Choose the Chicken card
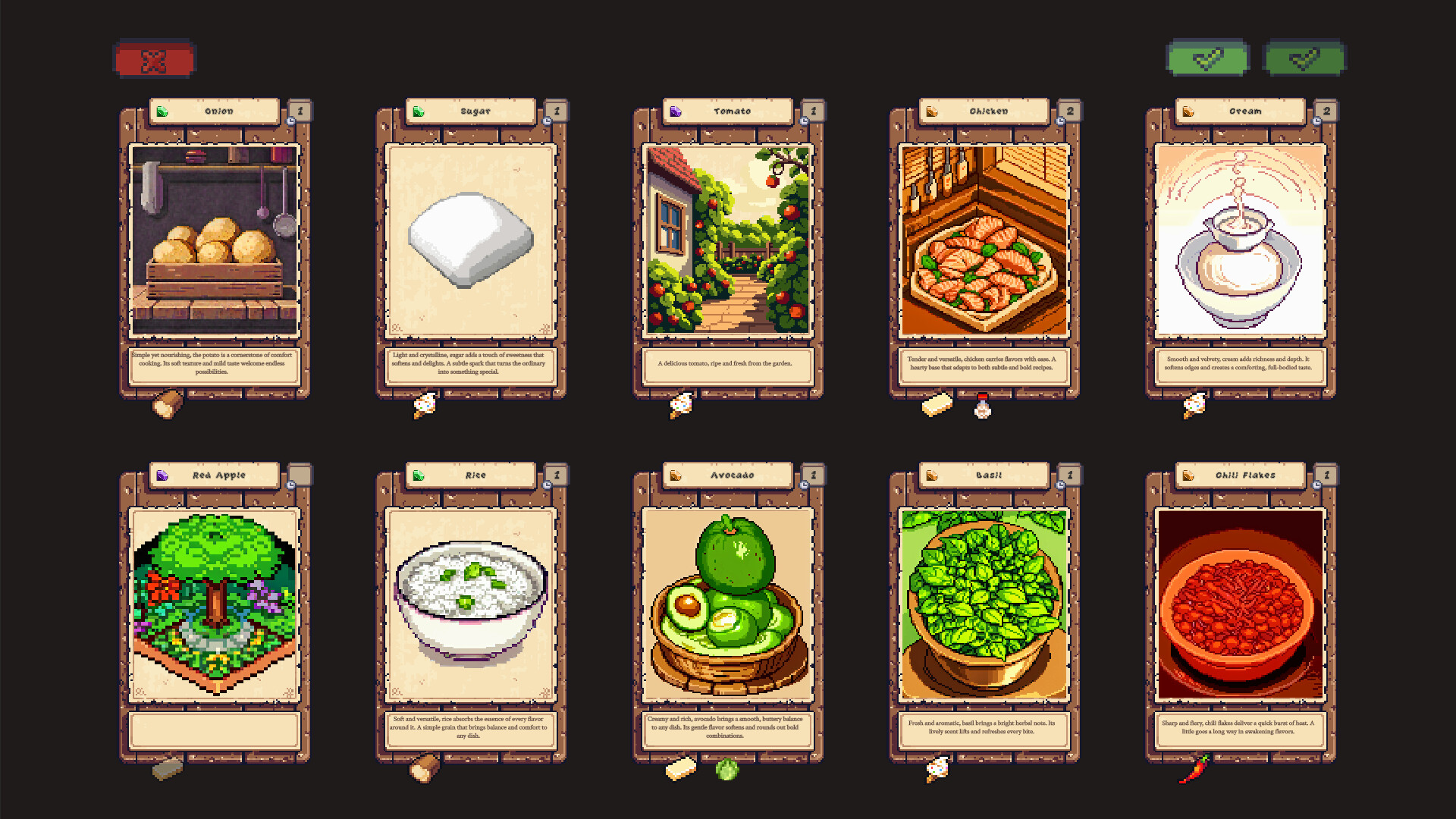Viewport: 1456px width, 819px height. click(x=984, y=241)
